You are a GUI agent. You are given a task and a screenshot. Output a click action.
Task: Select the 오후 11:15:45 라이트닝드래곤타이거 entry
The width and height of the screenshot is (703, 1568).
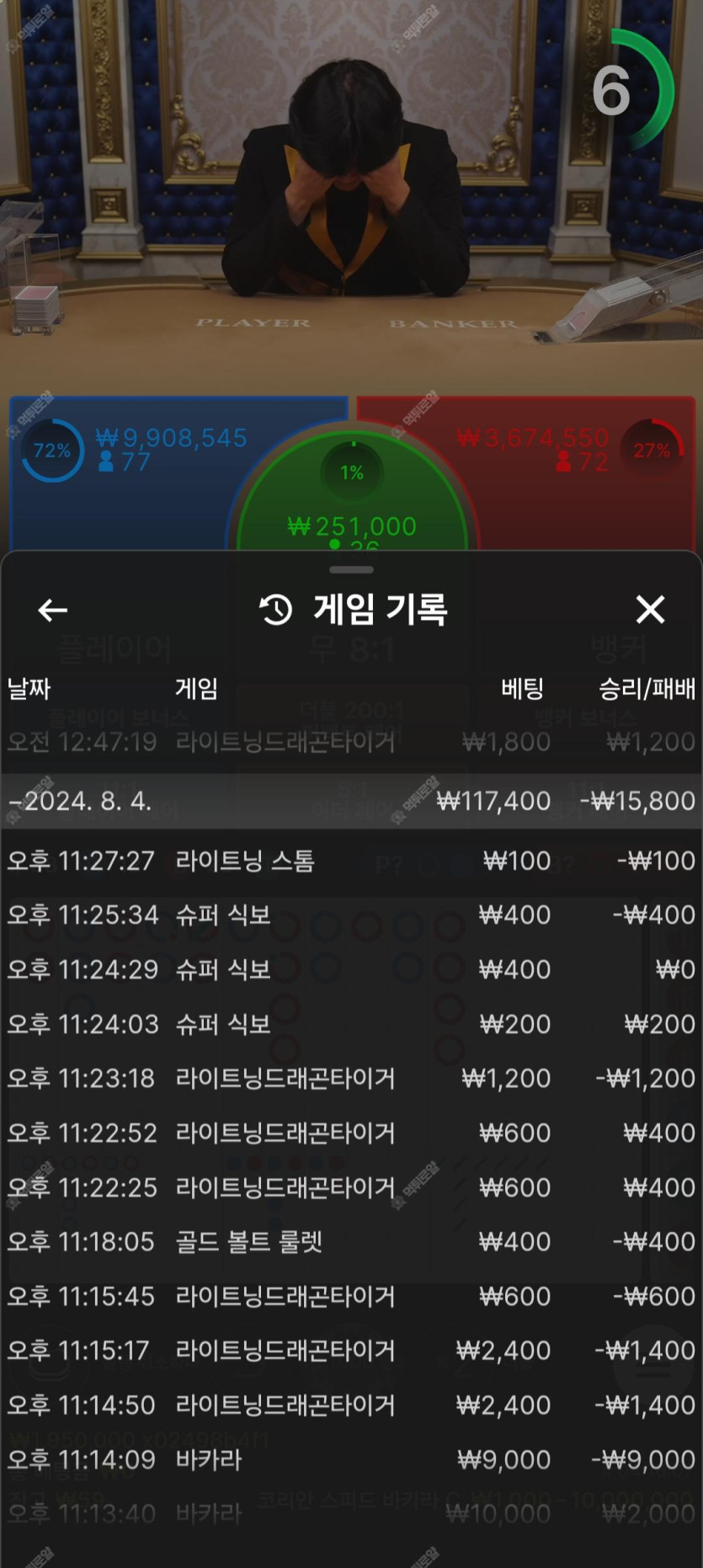(x=351, y=1296)
